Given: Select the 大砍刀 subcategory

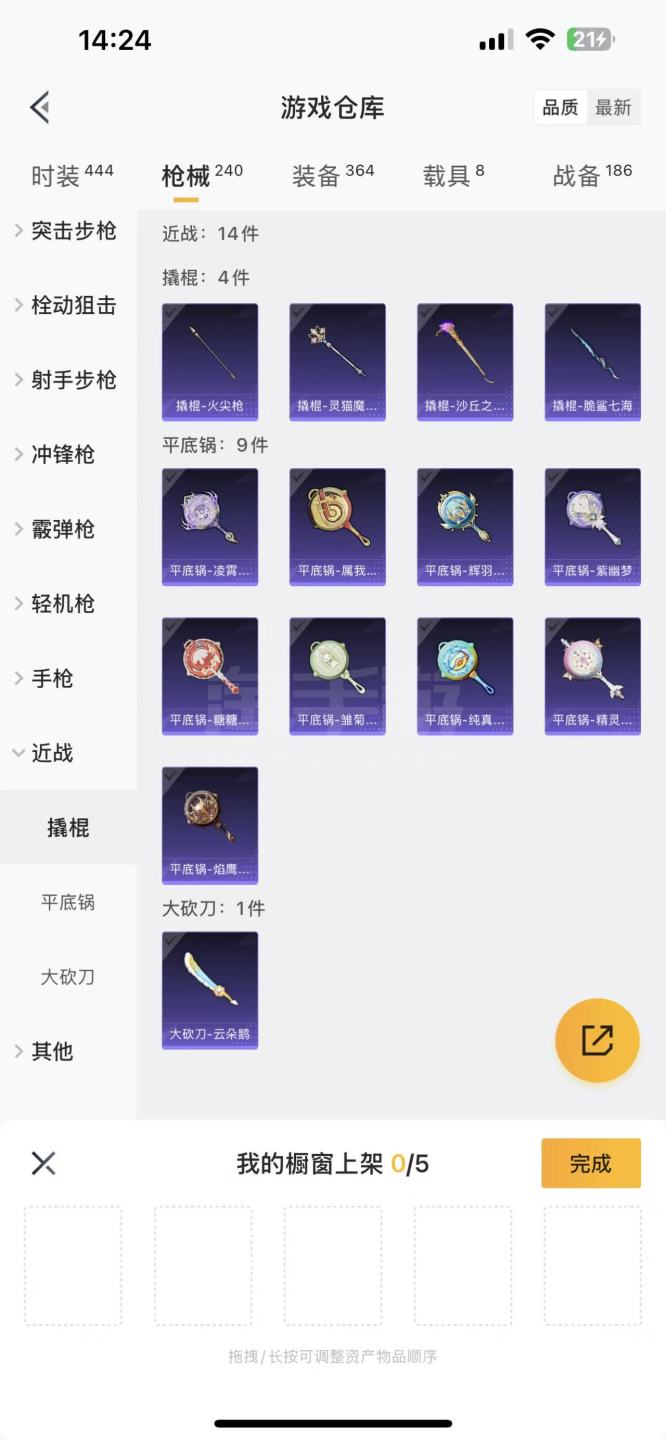Looking at the screenshot, I should point(68,977).
